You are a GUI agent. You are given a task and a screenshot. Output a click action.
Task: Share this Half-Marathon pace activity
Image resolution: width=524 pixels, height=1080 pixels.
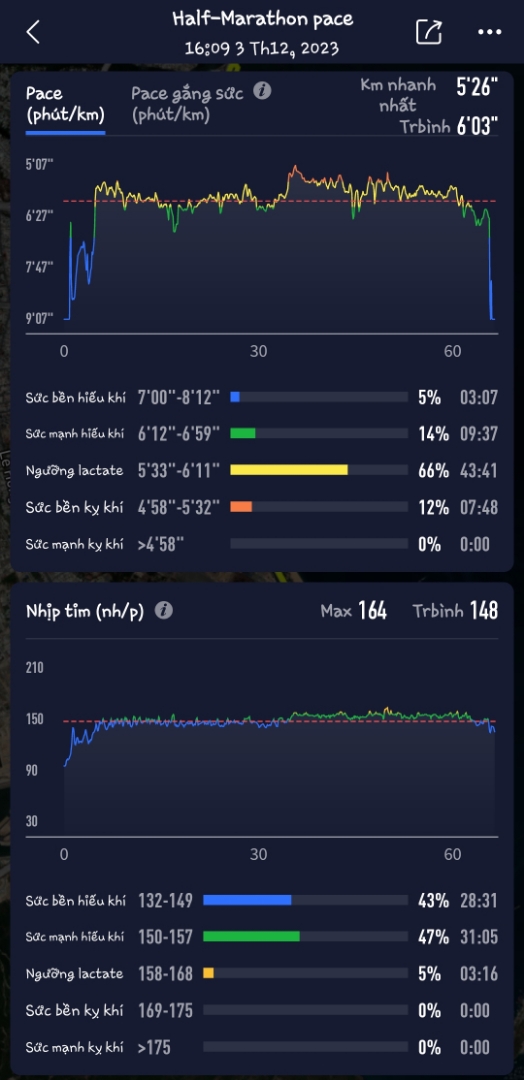(428, 32)
